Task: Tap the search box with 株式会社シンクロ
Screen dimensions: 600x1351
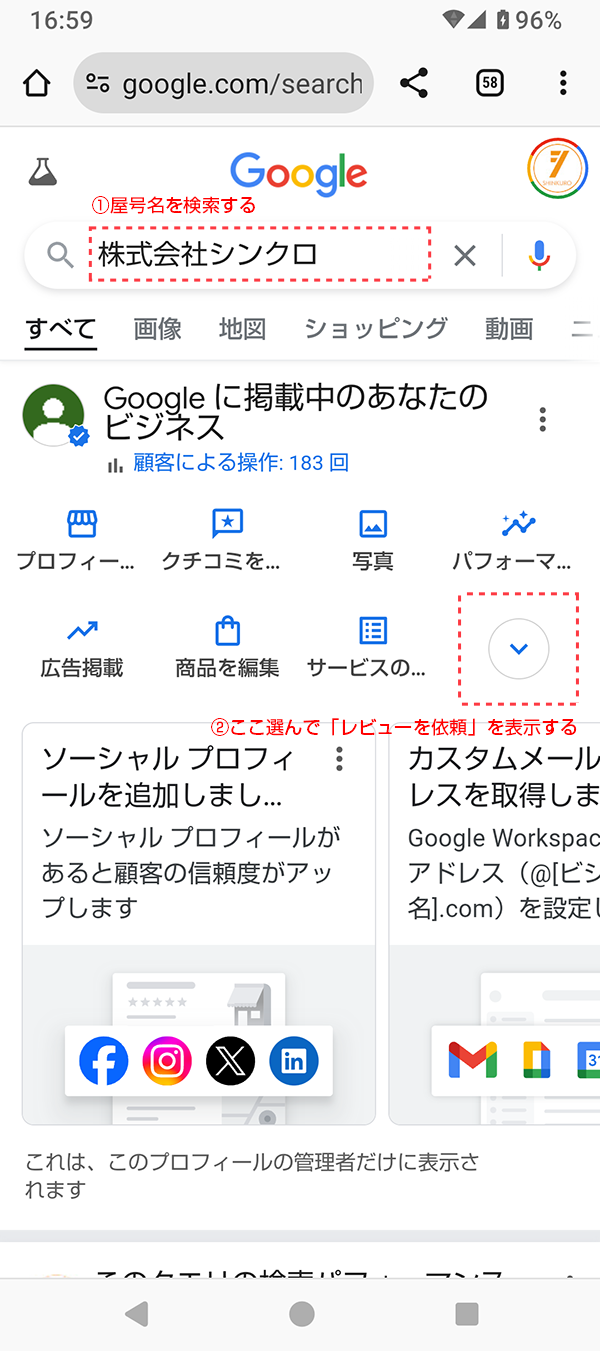Action: point(260,255)
